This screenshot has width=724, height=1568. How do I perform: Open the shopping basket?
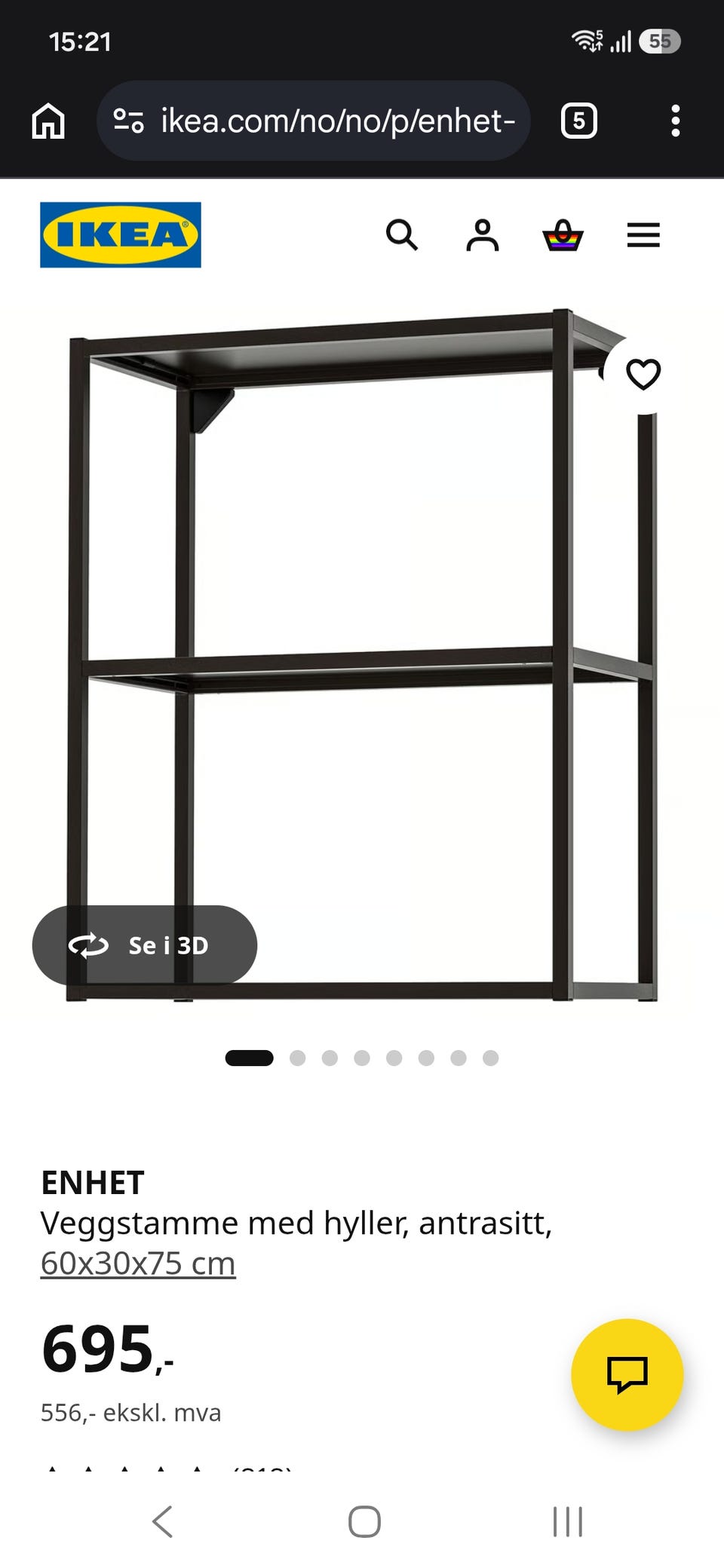click(563, 235)
